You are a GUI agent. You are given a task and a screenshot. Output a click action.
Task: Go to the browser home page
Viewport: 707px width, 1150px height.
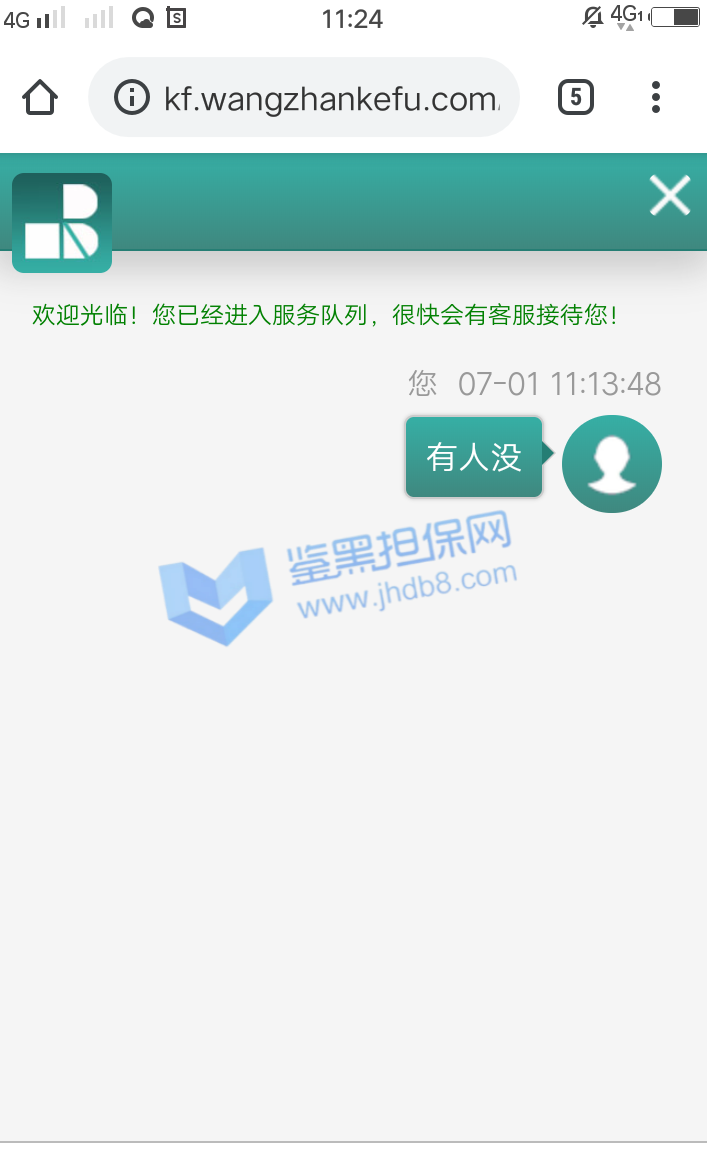[x=40, y=97]
